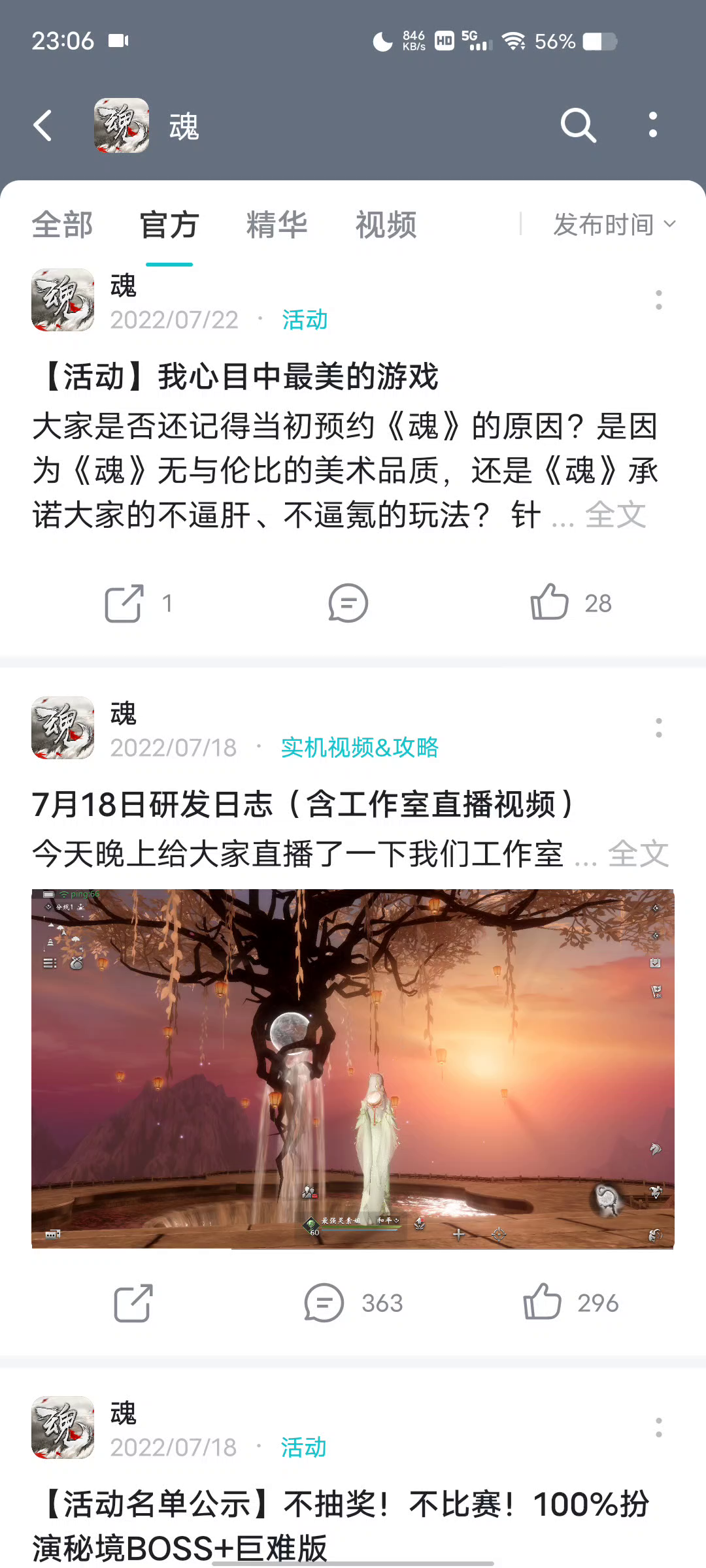
Task: Tap the 活动 tag on the 2022/07/22 post
Action: (305, 319)
